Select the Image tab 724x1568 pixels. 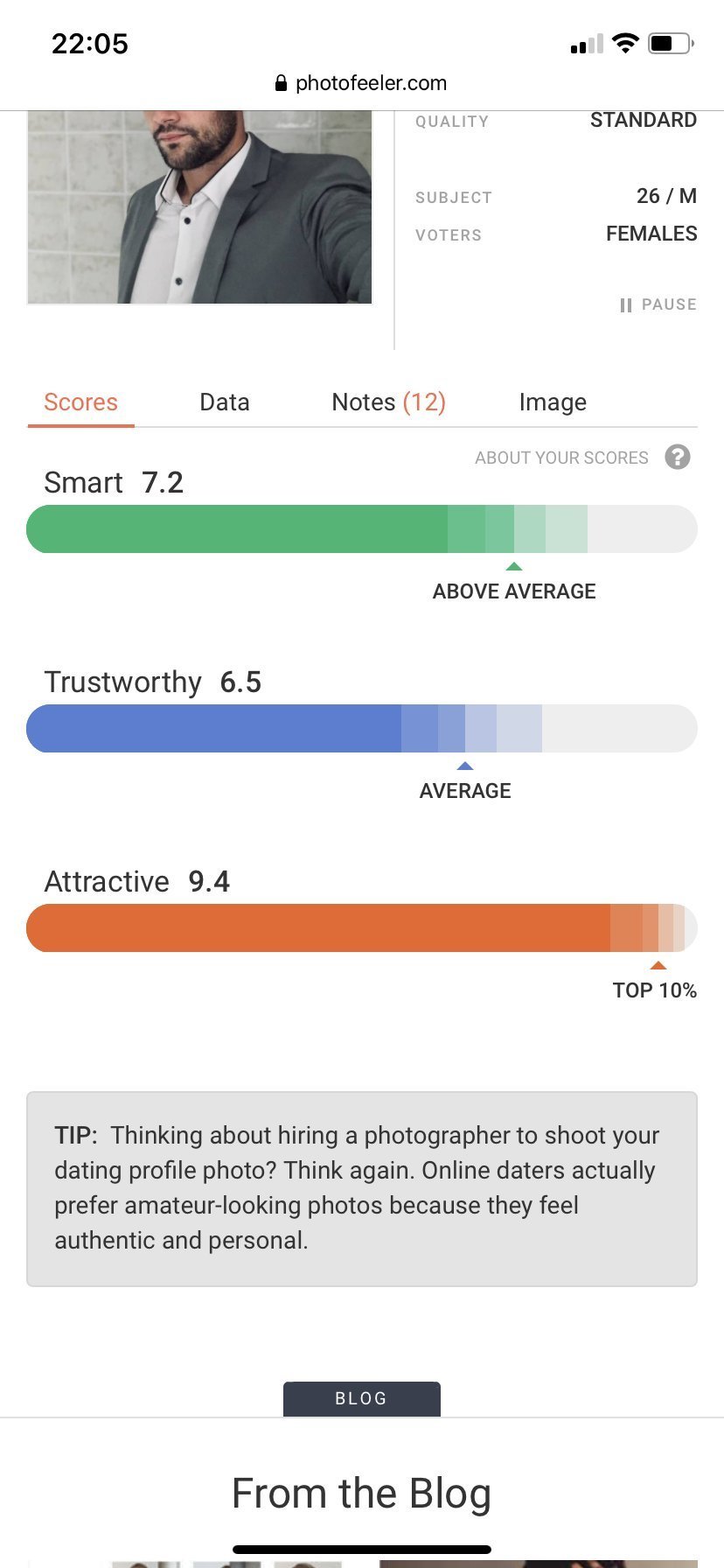click(553, 402)
